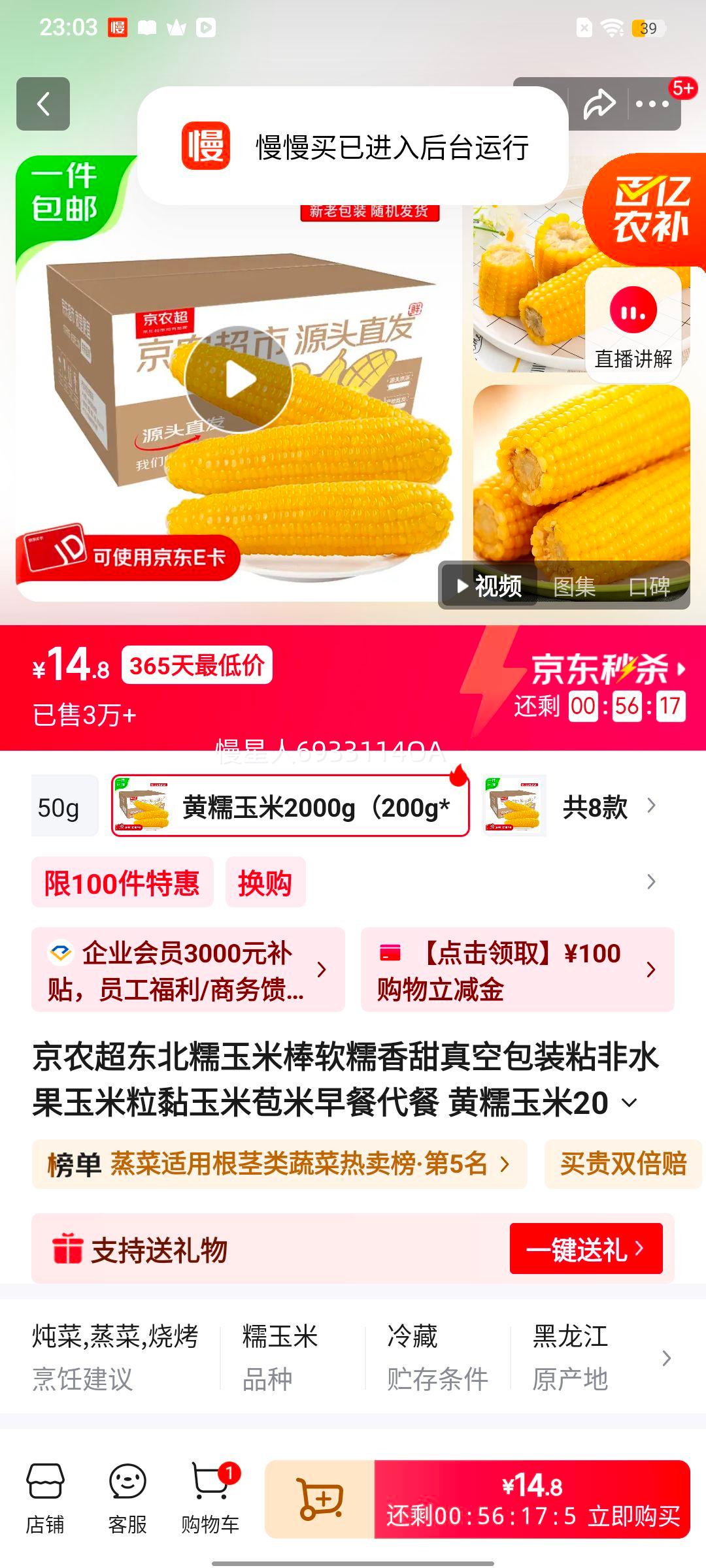Open the 企业会员3000元补贴 offer
Viewport: 706px width, 1568px height.
point(188,970)
